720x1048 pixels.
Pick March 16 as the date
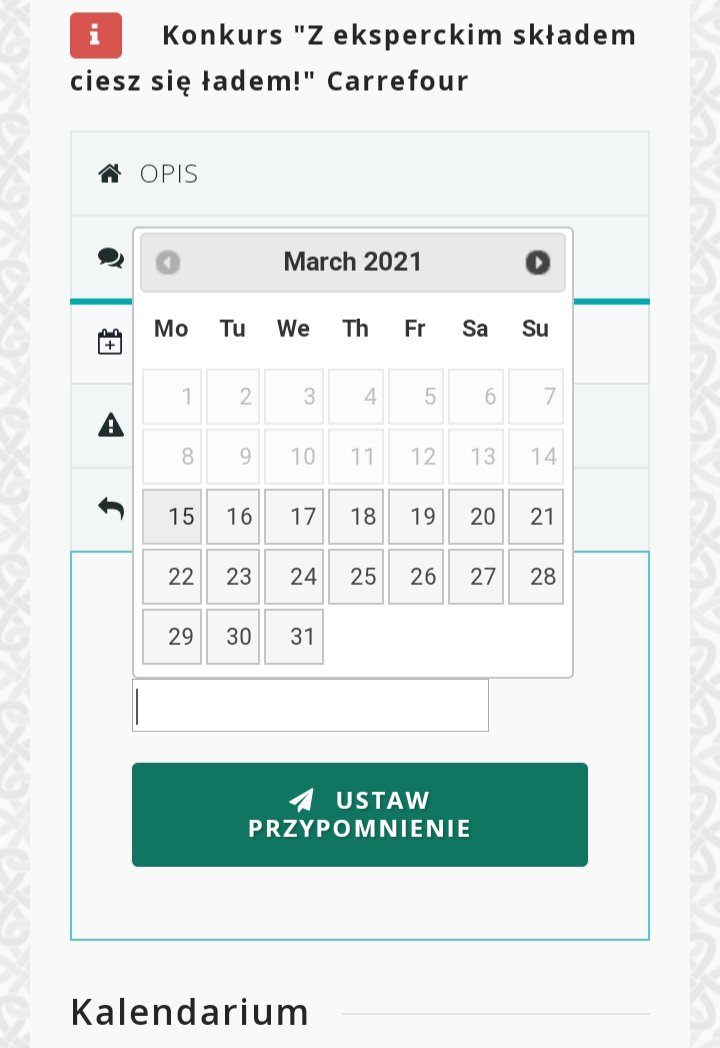pyautogui.click(x=233, y=517)
